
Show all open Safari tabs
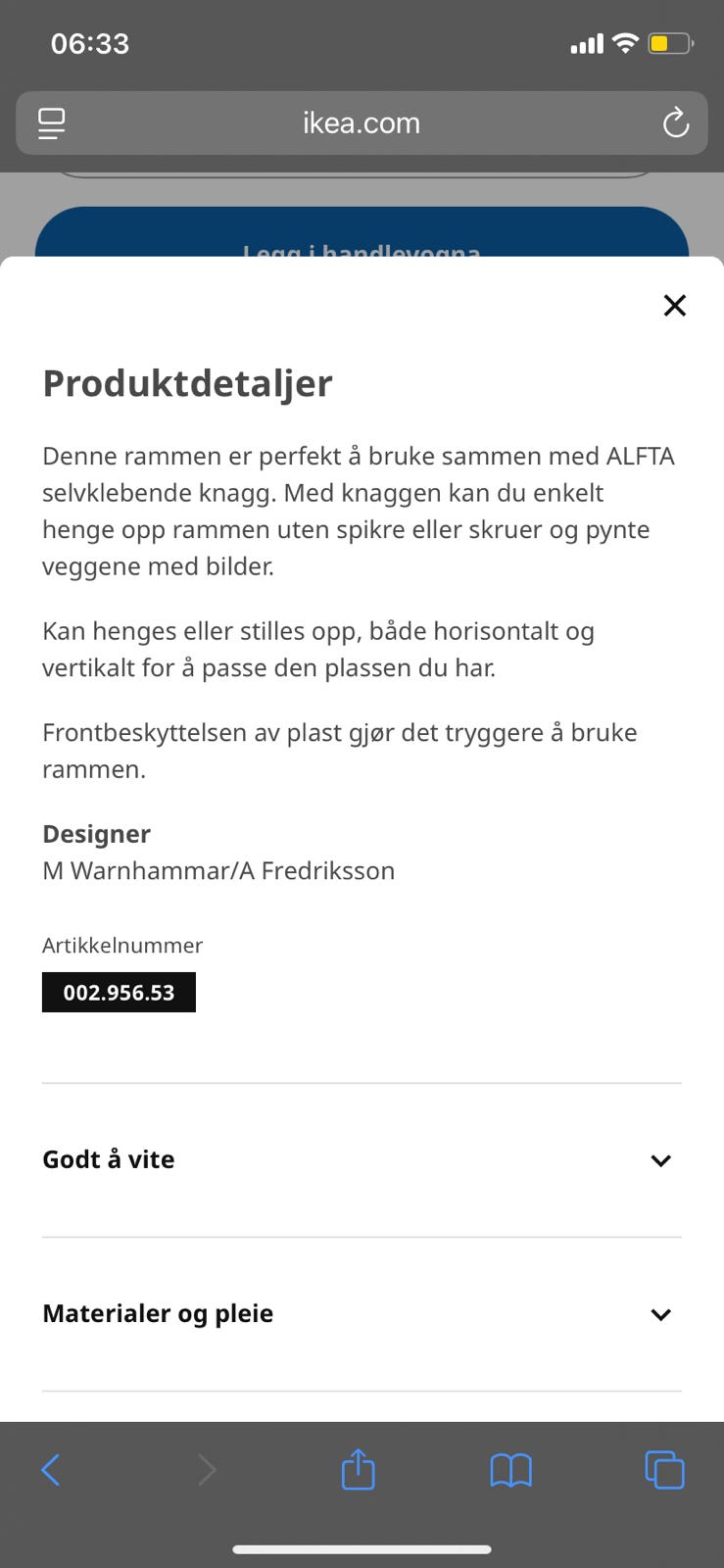coord(664,1469)
